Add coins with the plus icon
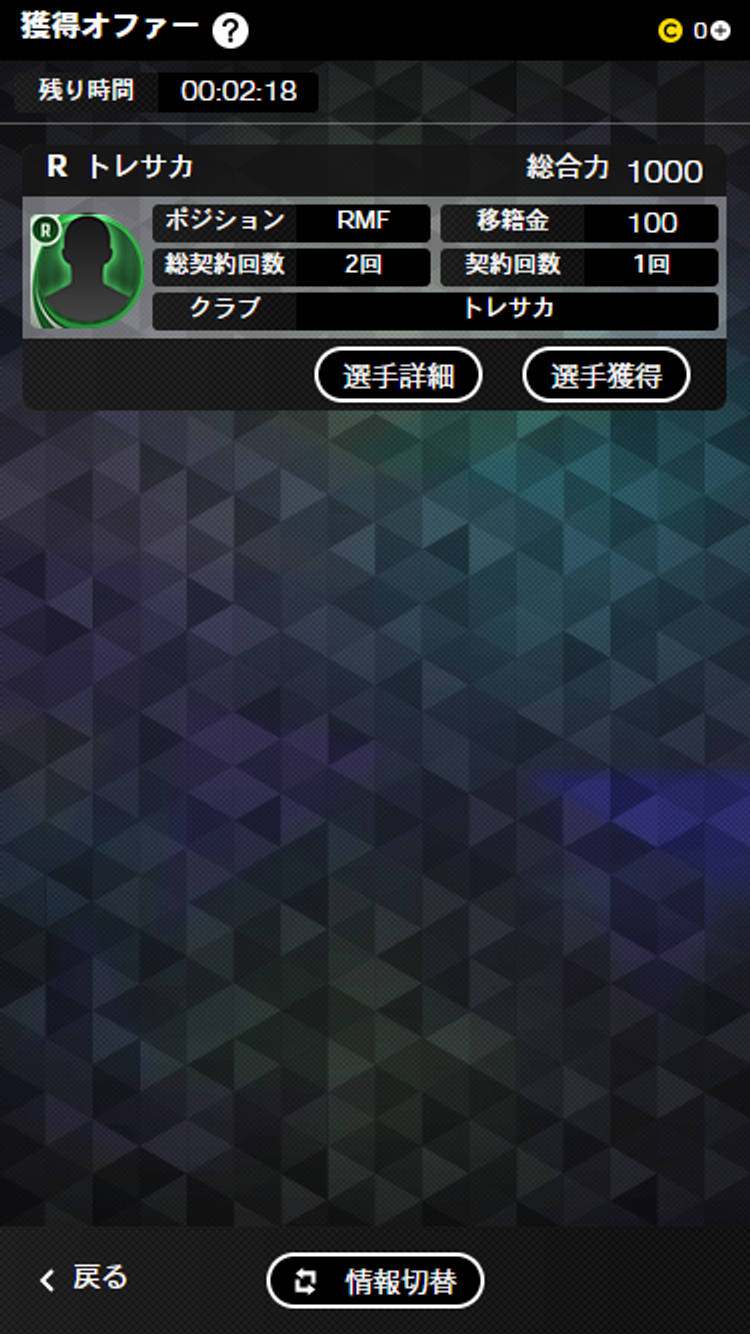 point(720,31)
